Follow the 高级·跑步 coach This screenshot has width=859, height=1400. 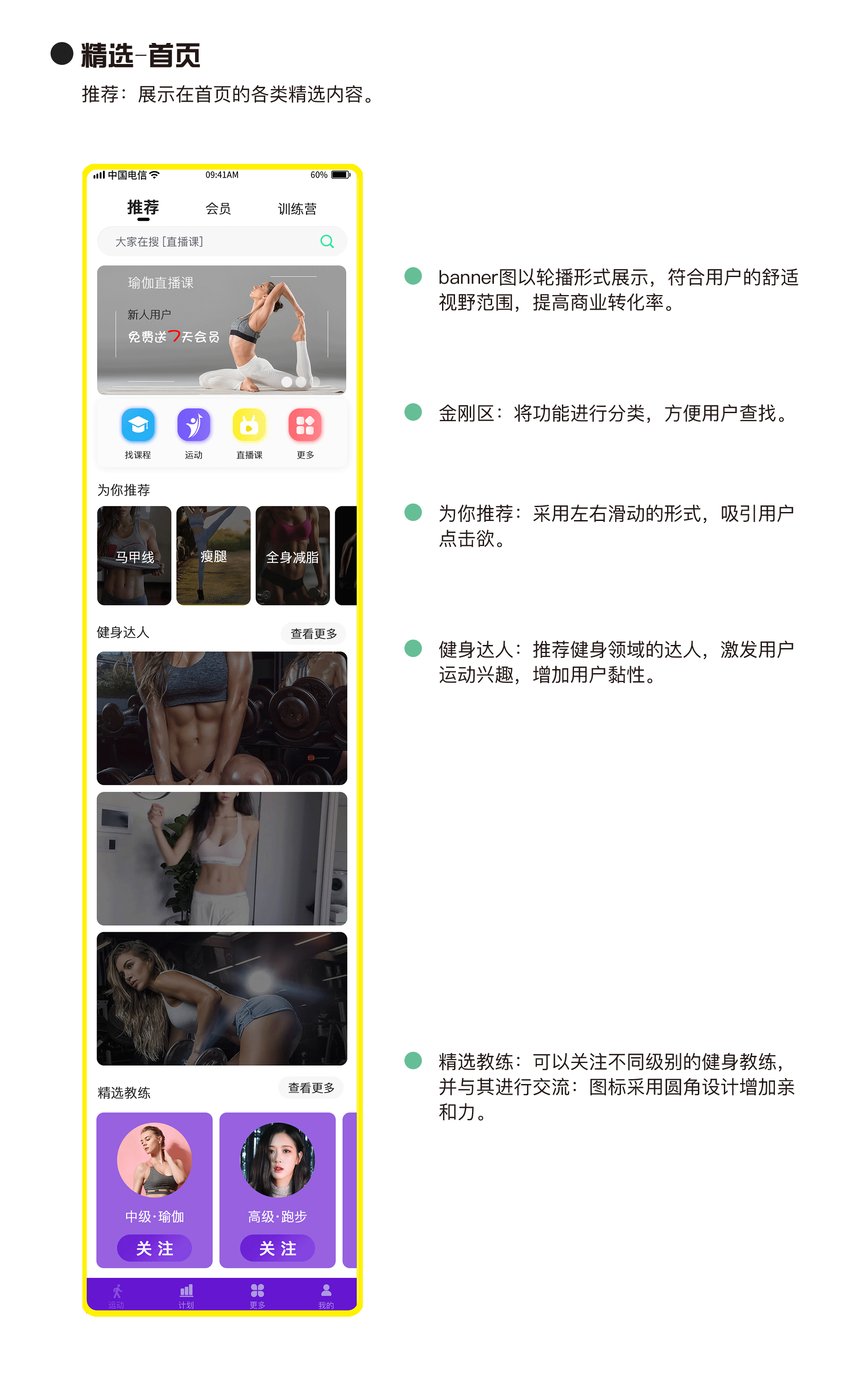[x=278, y=1248]
